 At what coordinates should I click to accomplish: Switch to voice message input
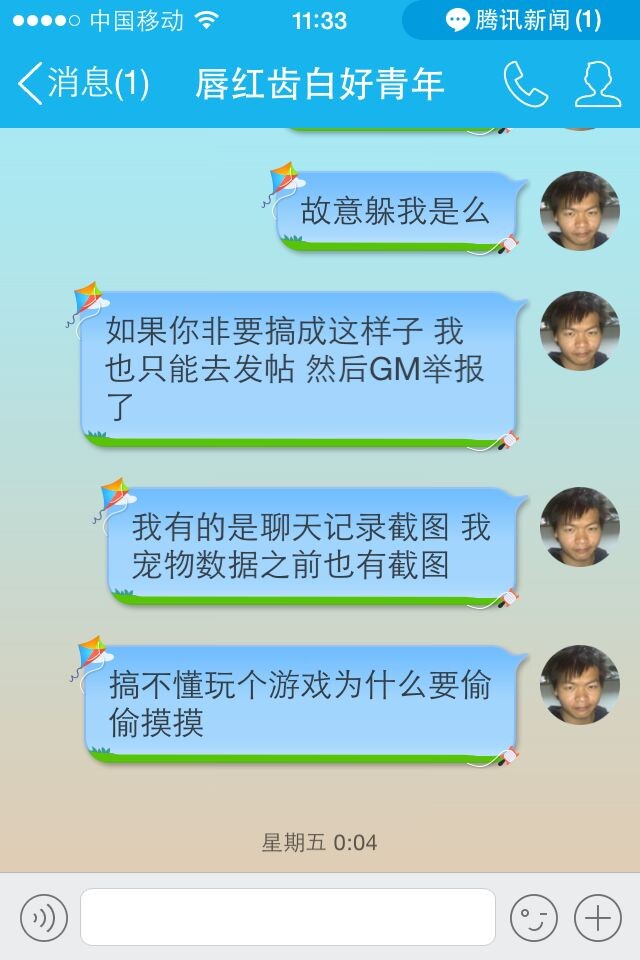pyautogui.click(x=44, y=917)
